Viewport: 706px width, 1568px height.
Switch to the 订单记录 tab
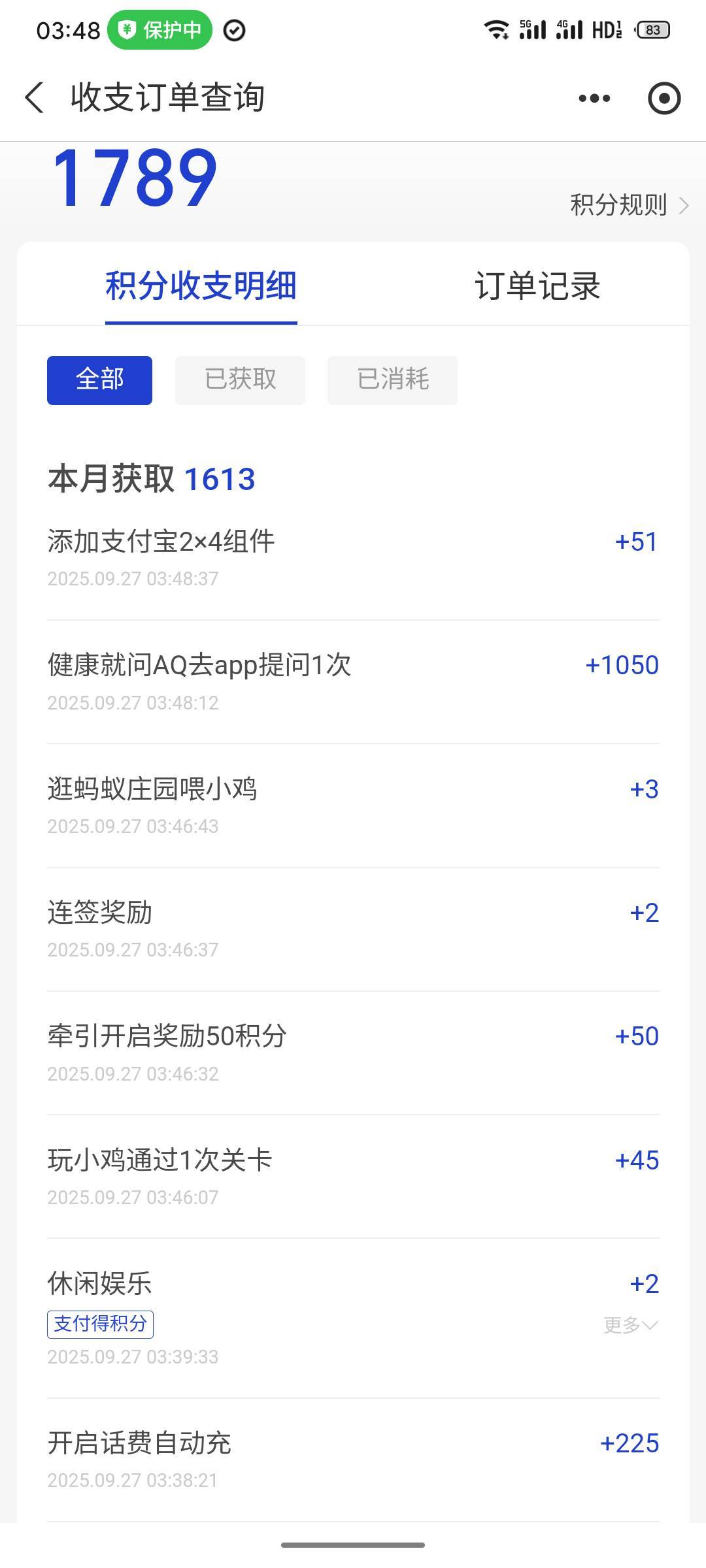point(537,286)
